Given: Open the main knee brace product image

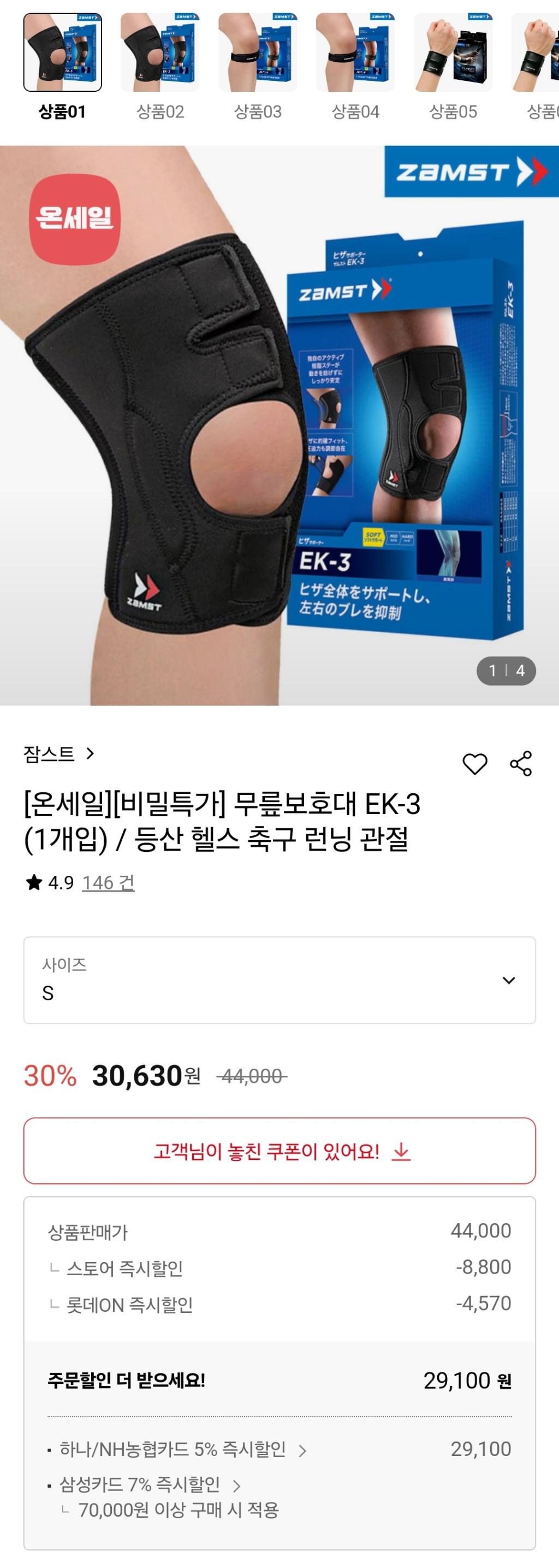Looking at the screenshot, I should (x=279, y=425).
